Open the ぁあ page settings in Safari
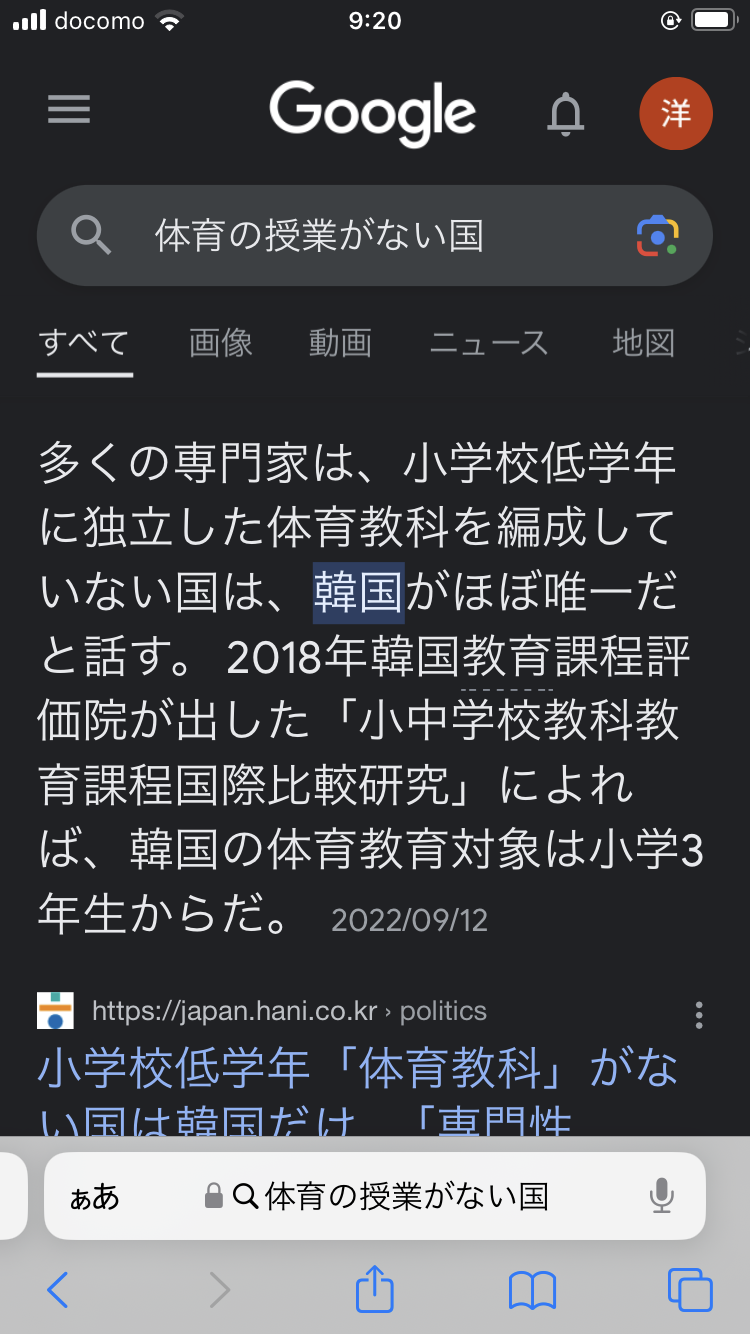750x1334 pixels. pos(94,1196)
